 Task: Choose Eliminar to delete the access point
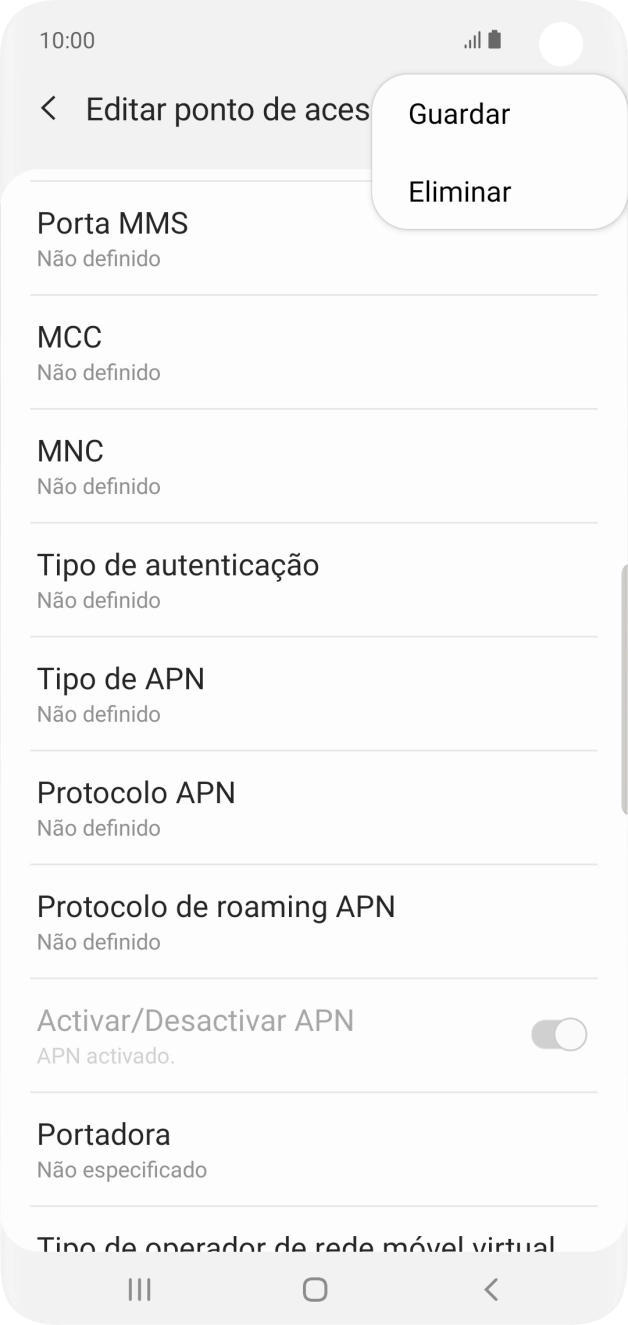pos(459,192)
